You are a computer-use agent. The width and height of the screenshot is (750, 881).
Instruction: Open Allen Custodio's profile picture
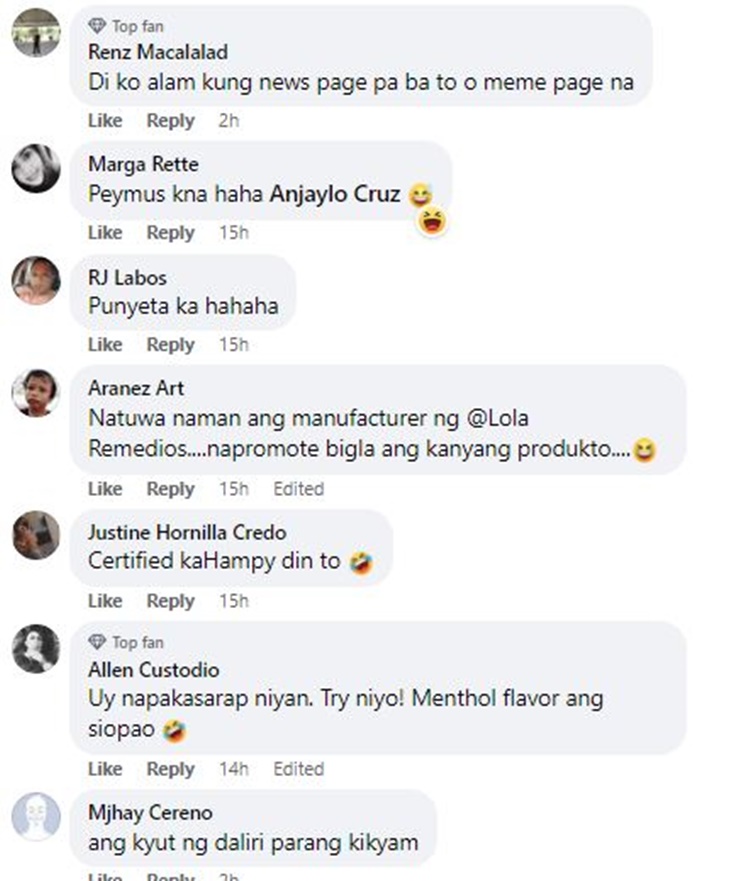(36, 649)
